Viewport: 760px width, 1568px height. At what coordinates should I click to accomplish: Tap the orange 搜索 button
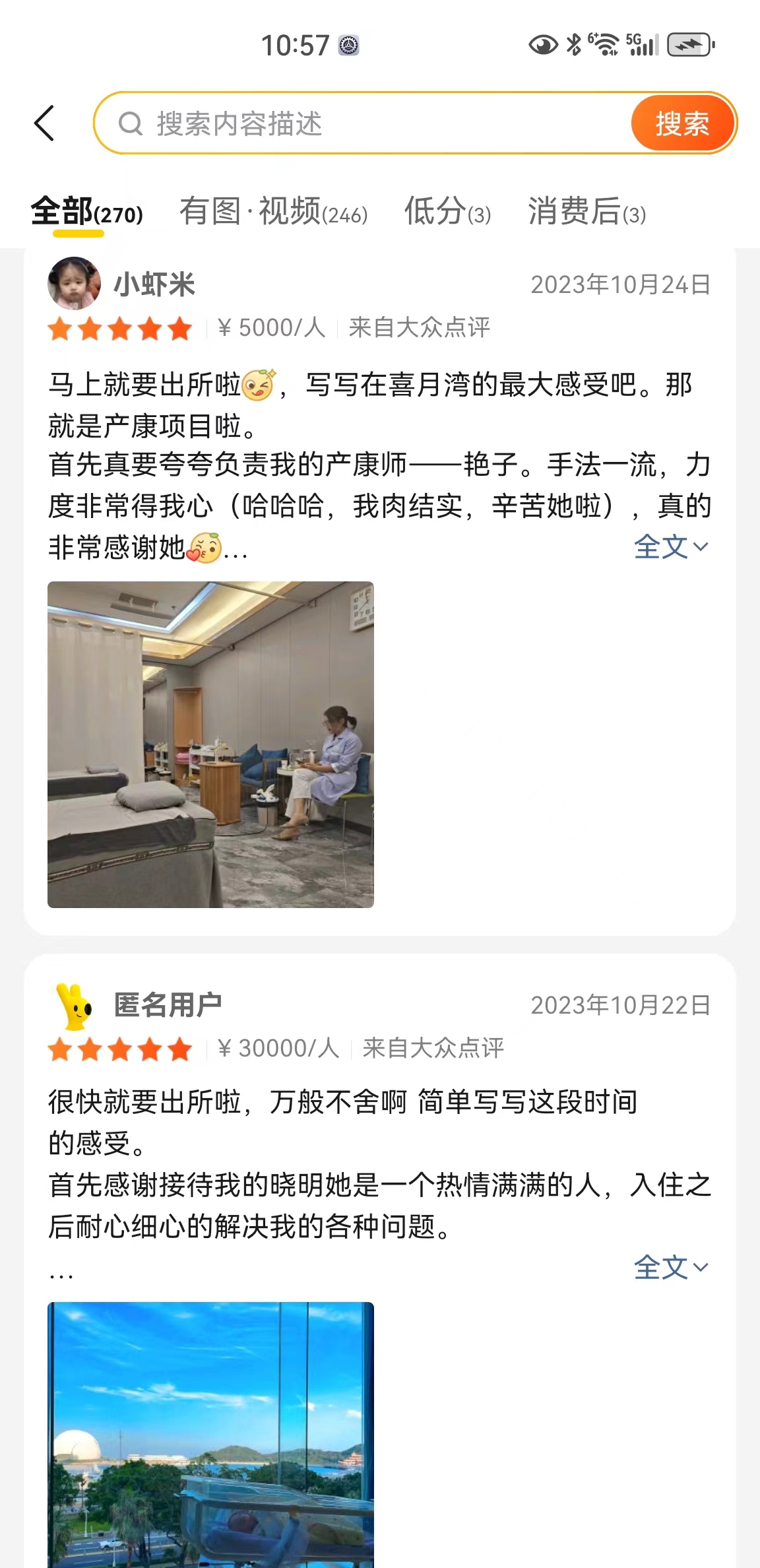click(x=681, y=123)
